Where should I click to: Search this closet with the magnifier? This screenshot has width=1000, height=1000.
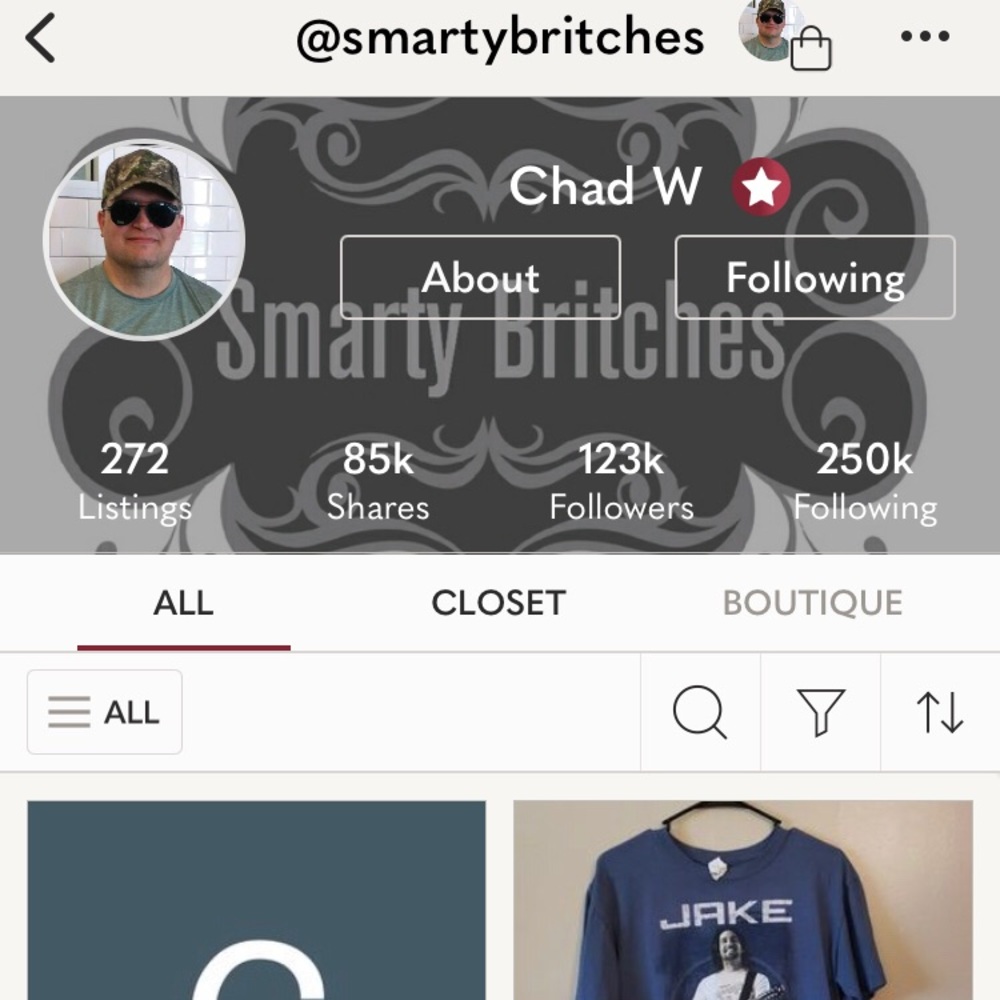coord(700,713)
